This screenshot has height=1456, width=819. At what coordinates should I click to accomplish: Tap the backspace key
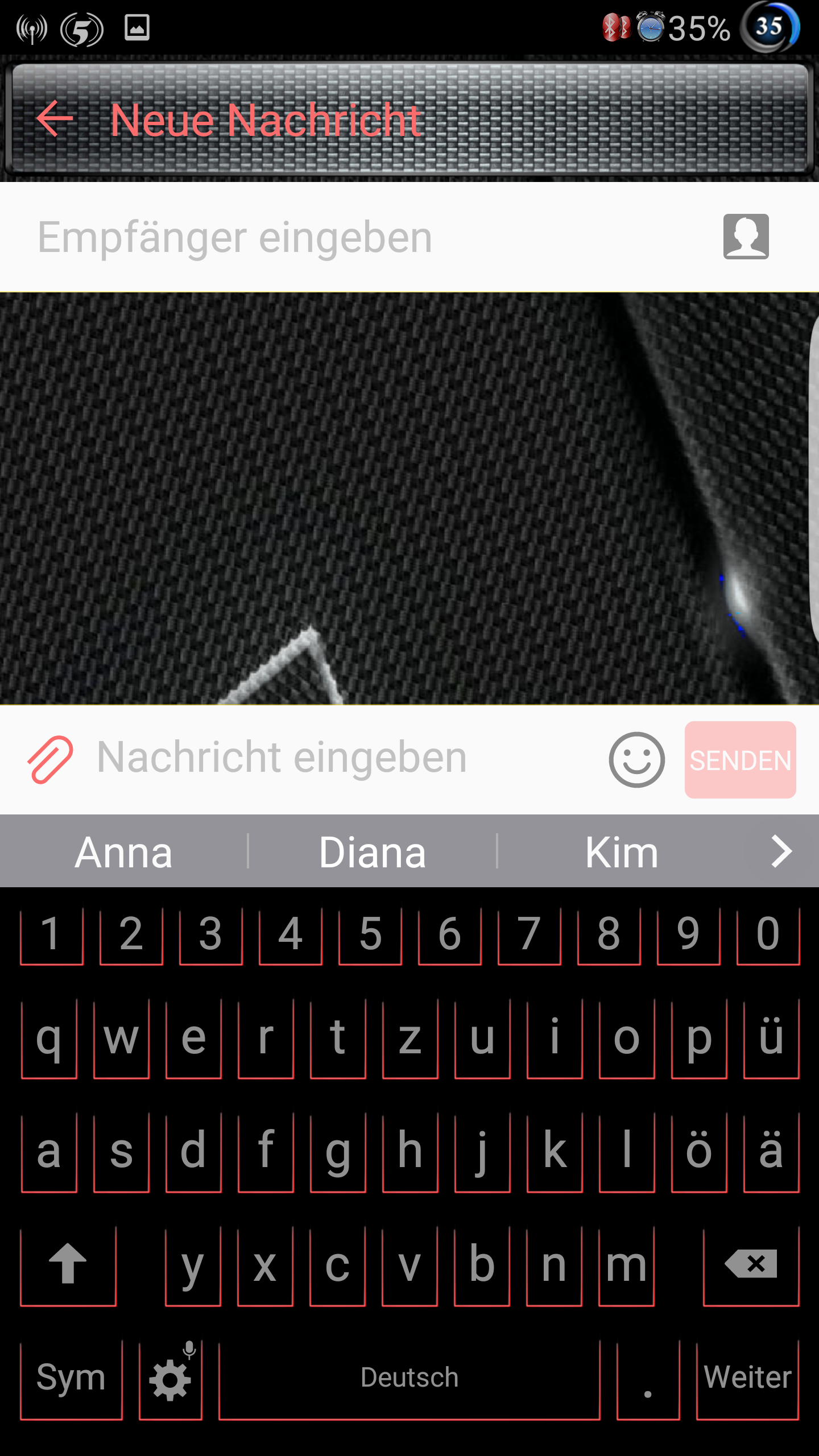click(x=751, y=1265)
